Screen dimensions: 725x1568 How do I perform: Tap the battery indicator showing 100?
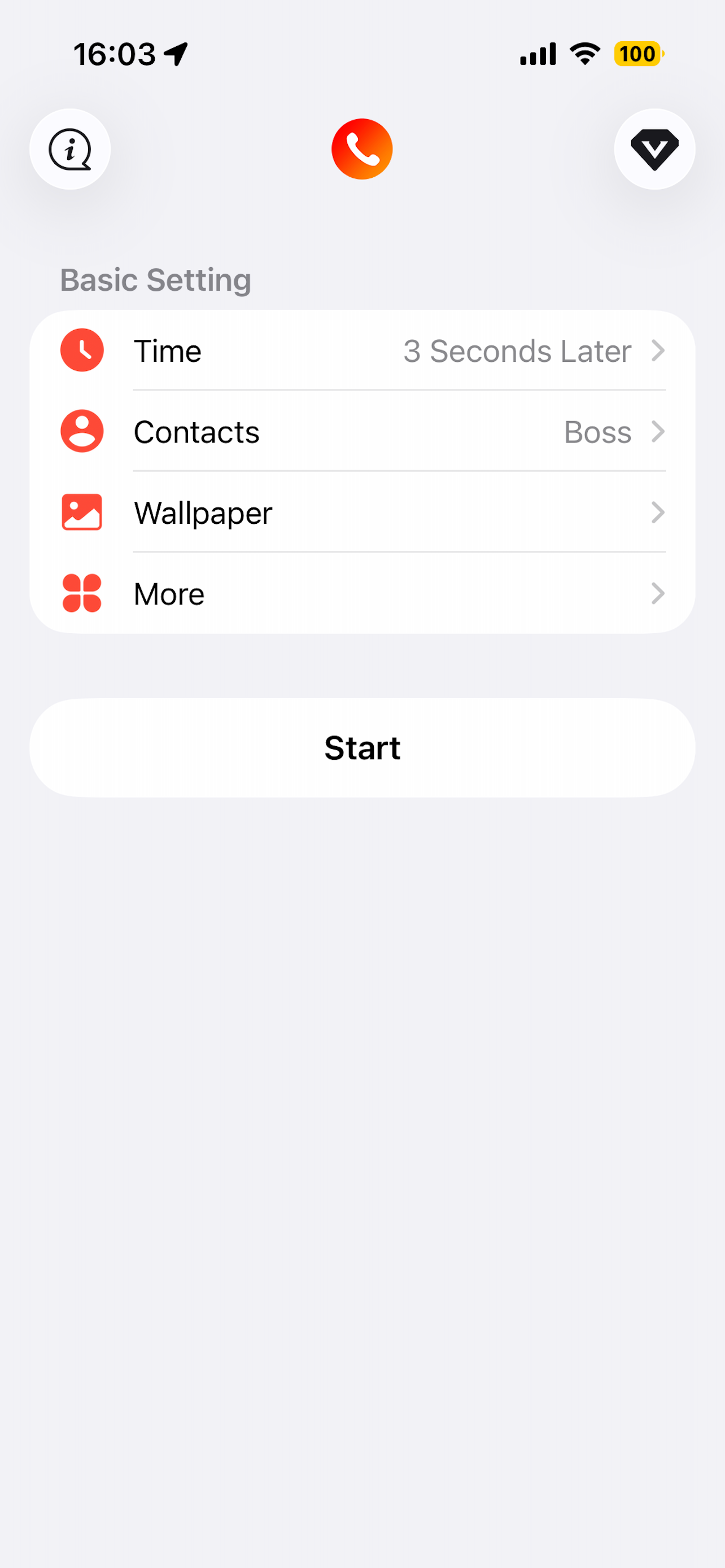pyautogui.click(x=637, y=54)
